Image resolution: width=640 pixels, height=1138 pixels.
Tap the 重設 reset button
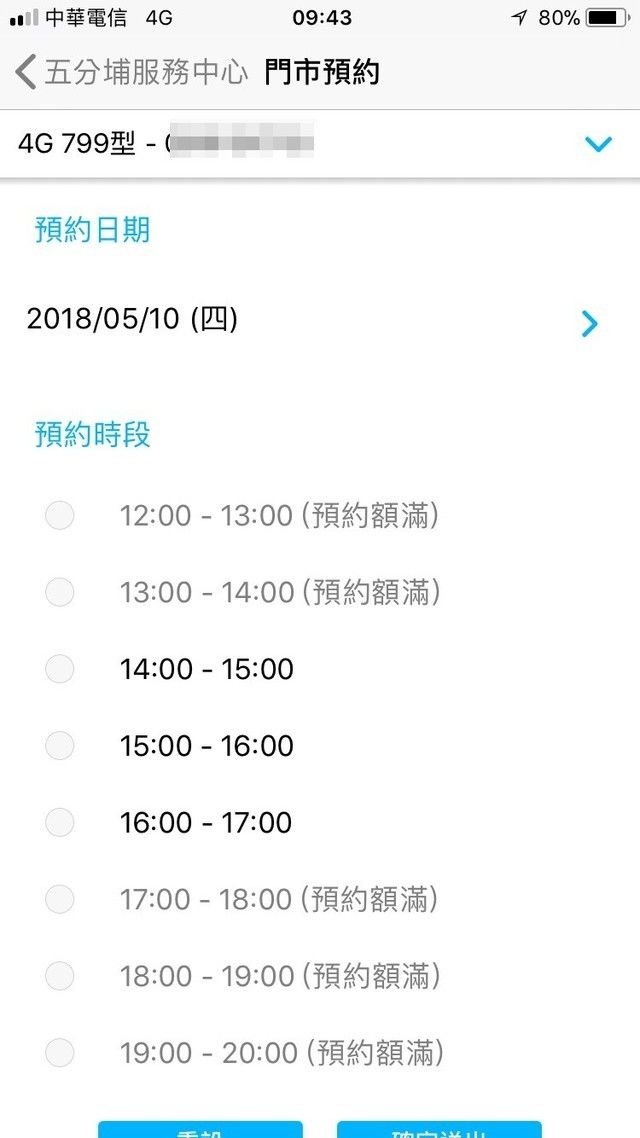point(200,1130)
